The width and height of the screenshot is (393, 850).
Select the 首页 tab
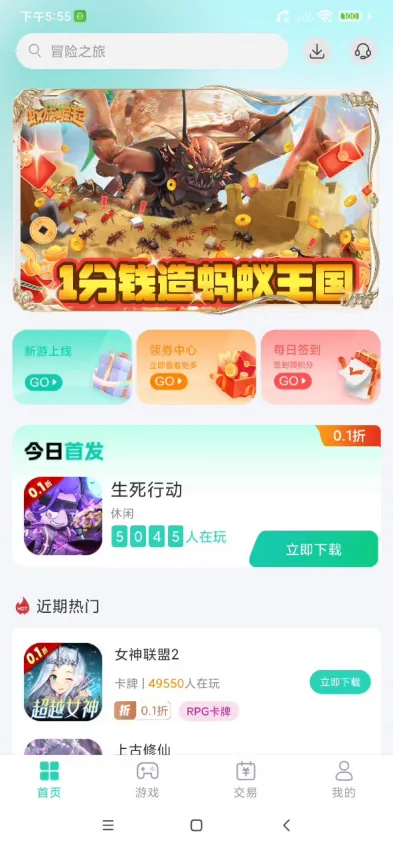pyautogui.click(x=49, y=780)
